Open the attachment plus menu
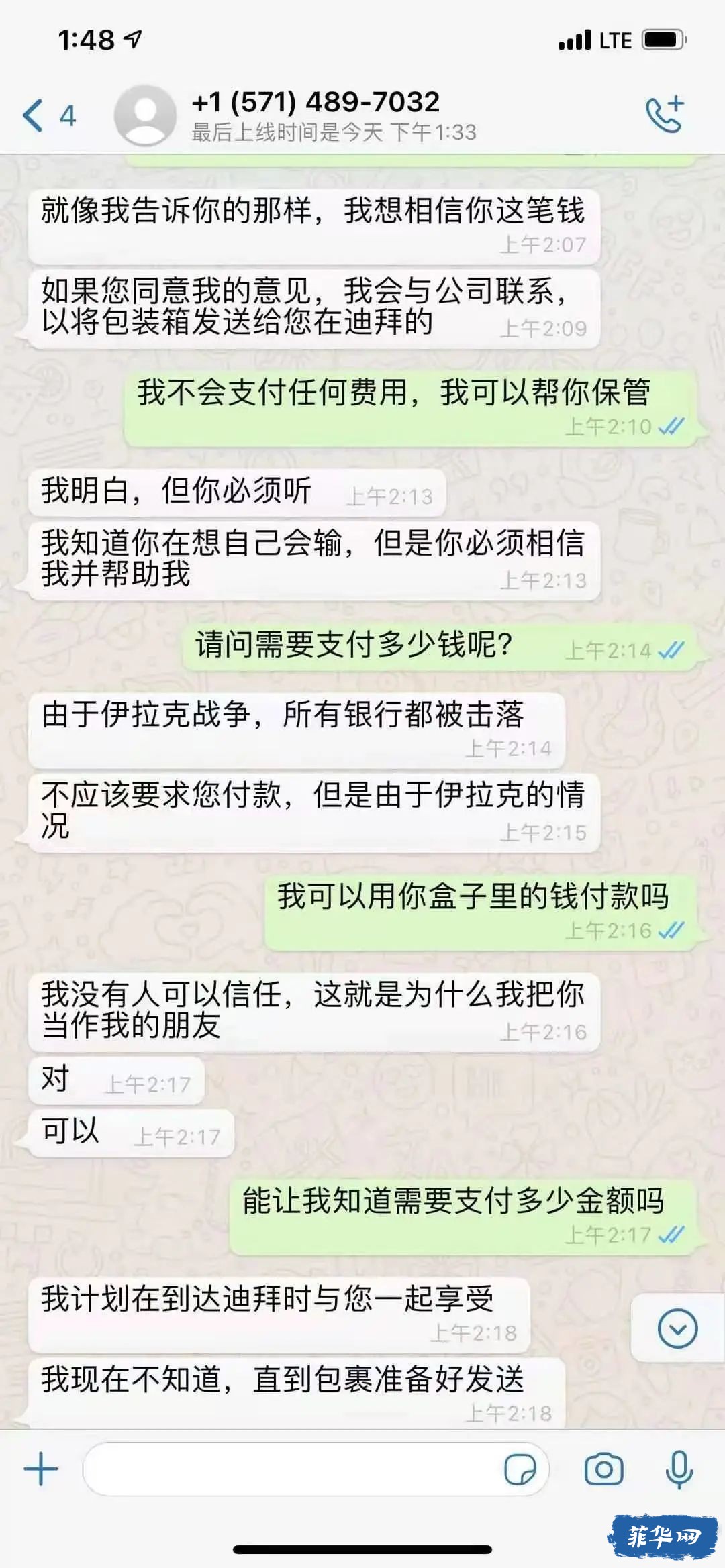 click(41, 1469)
